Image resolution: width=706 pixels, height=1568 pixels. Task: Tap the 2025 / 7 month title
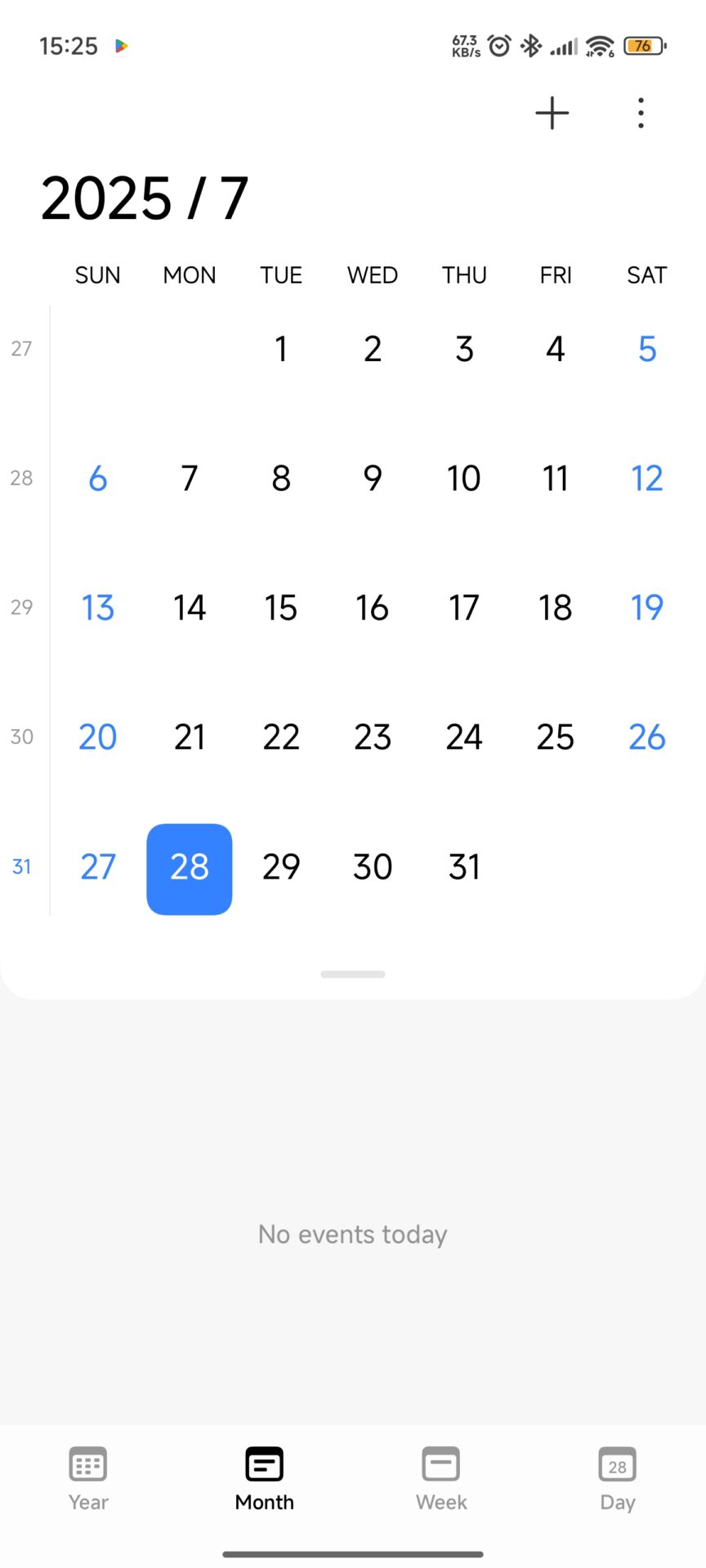145,198
